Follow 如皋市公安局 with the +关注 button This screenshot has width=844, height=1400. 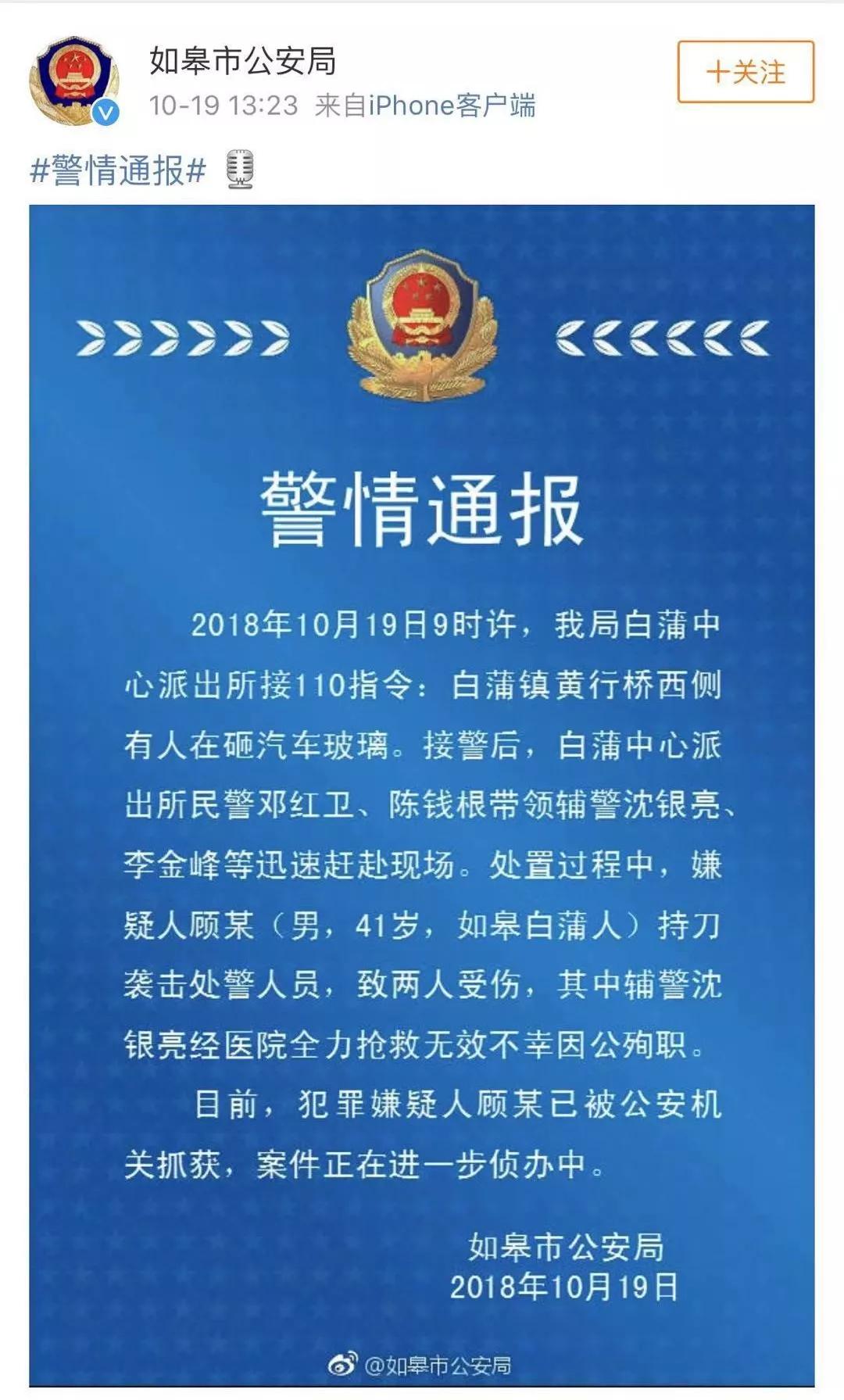(x=745, y=73)
